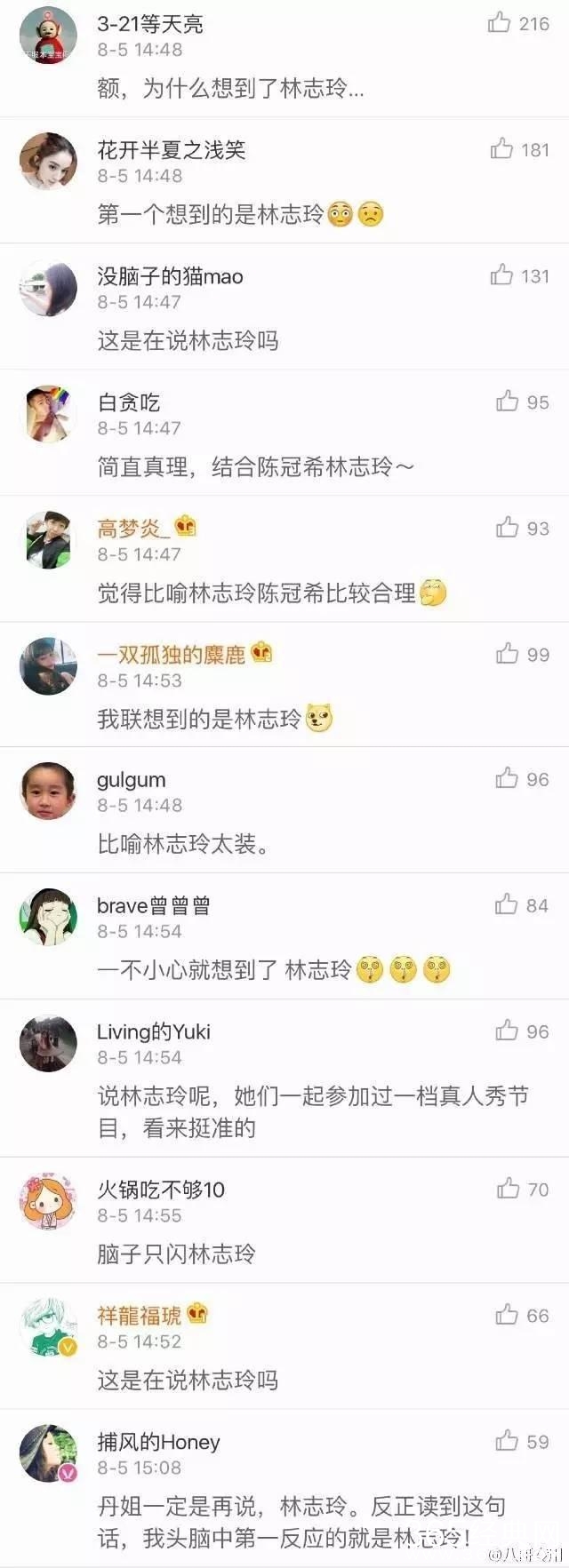Like 祥龍福琥's comment
This screenshot has height=1568, width=569.
pos(508,1315)
